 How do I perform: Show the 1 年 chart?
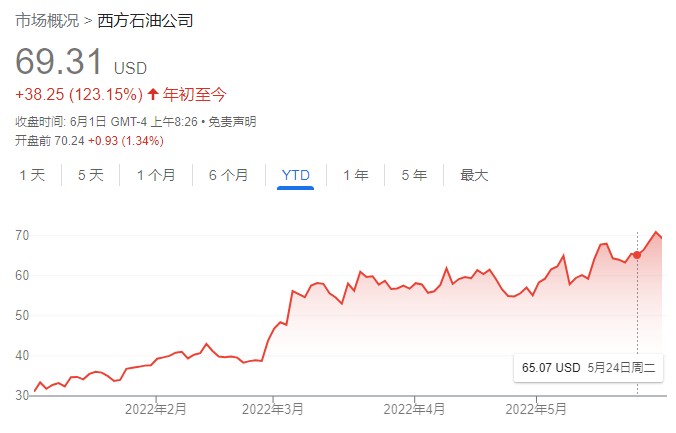coord(355,175)
